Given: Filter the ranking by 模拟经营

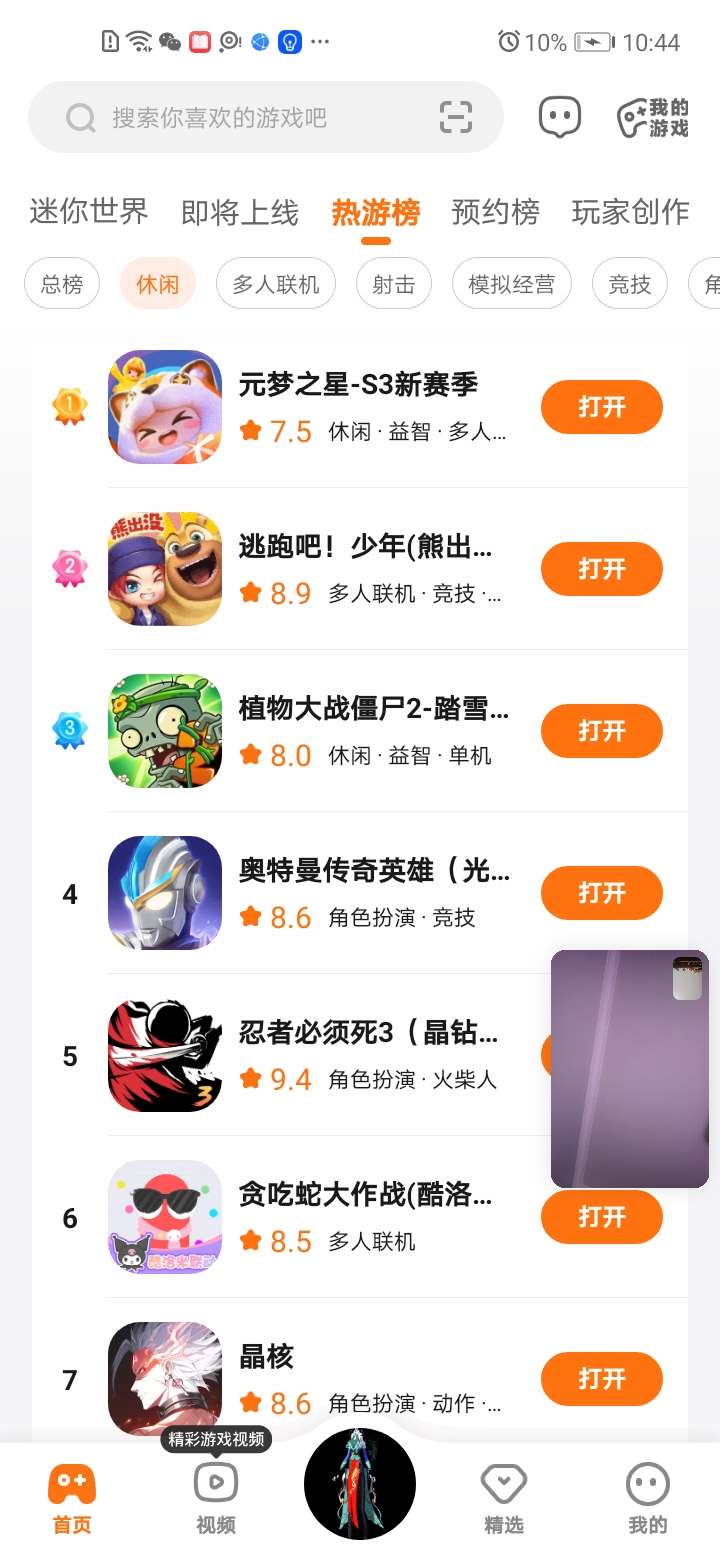Looking at the screenshot, I should tap(511, 285).
